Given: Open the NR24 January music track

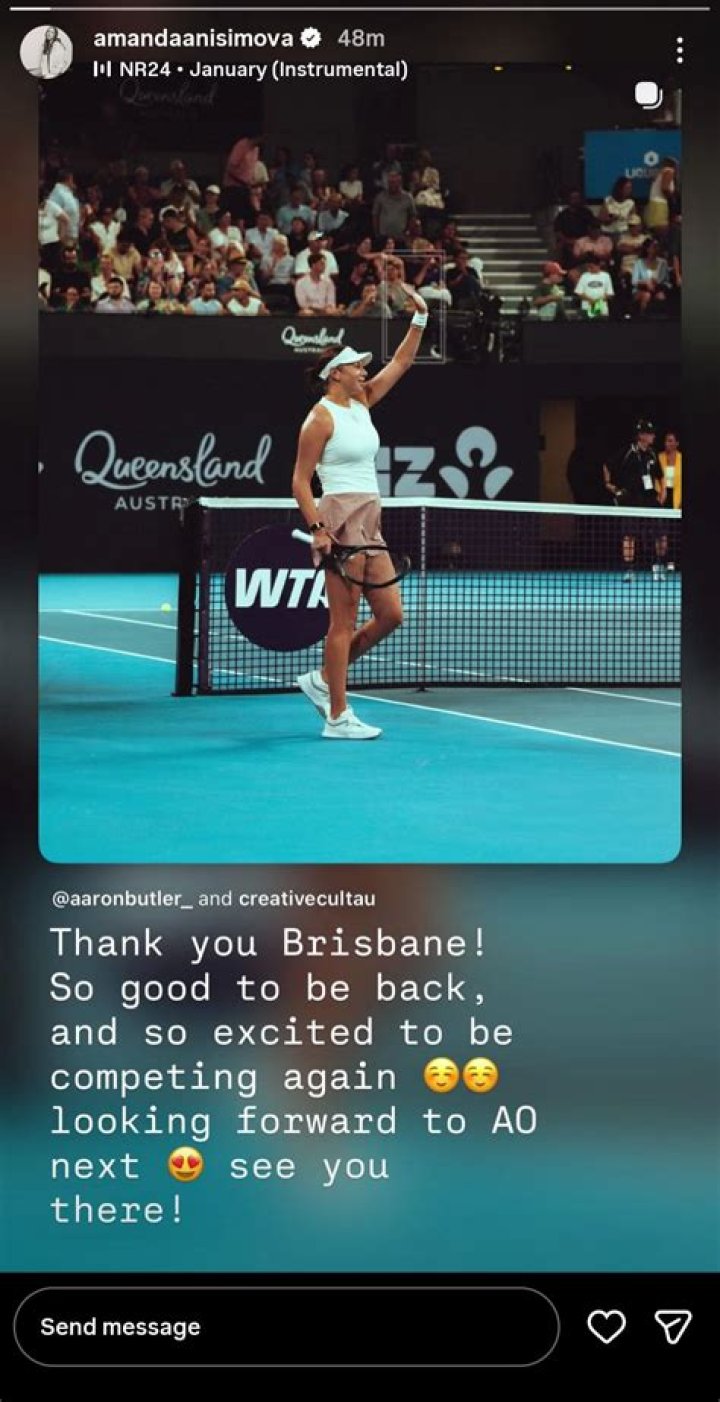Looking at the screenshot, I should (x=250, y=70).
